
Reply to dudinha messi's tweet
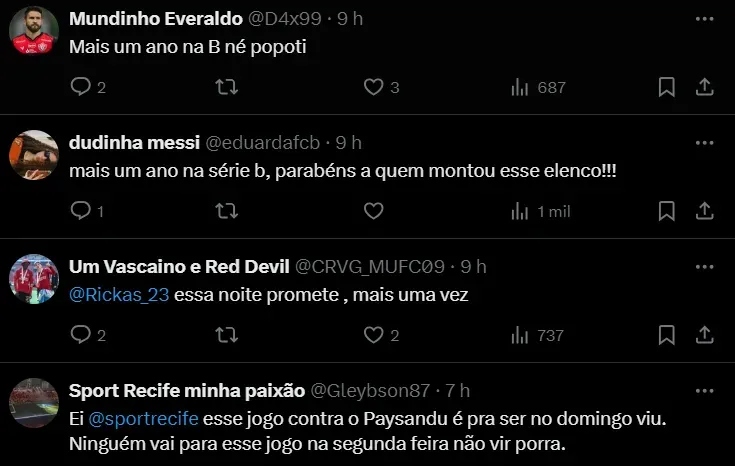tap(81, 211)
